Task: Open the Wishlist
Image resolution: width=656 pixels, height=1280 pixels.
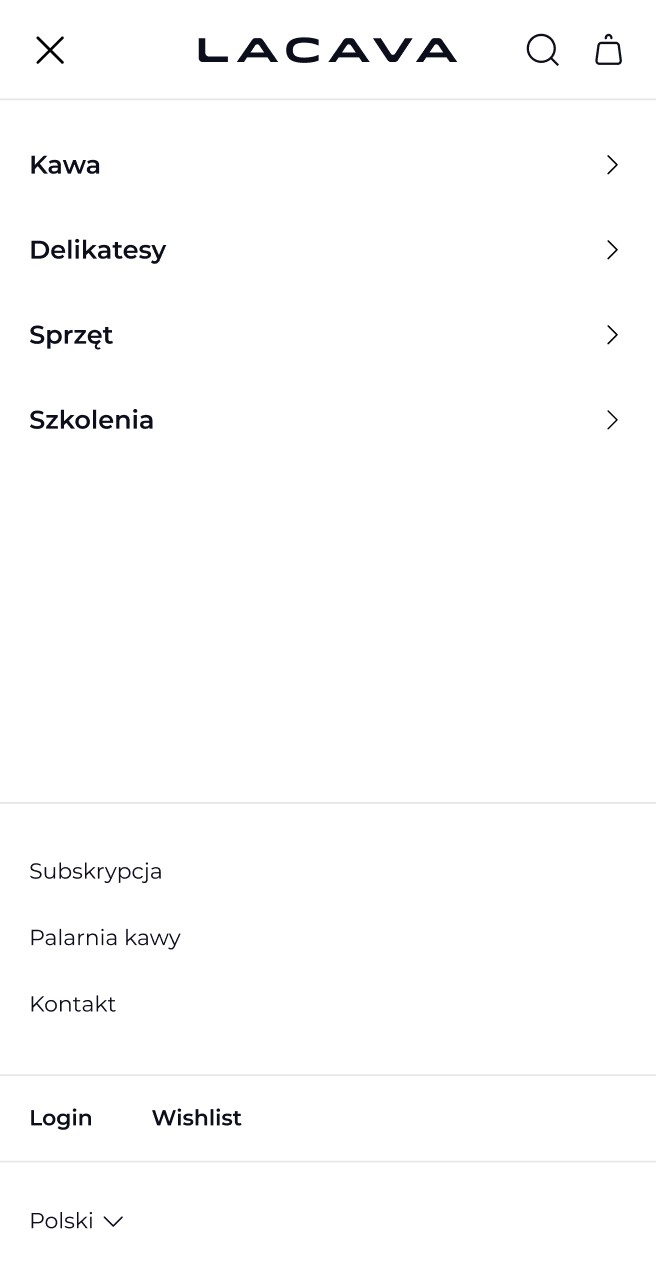Action: (x=196, y=1118)
